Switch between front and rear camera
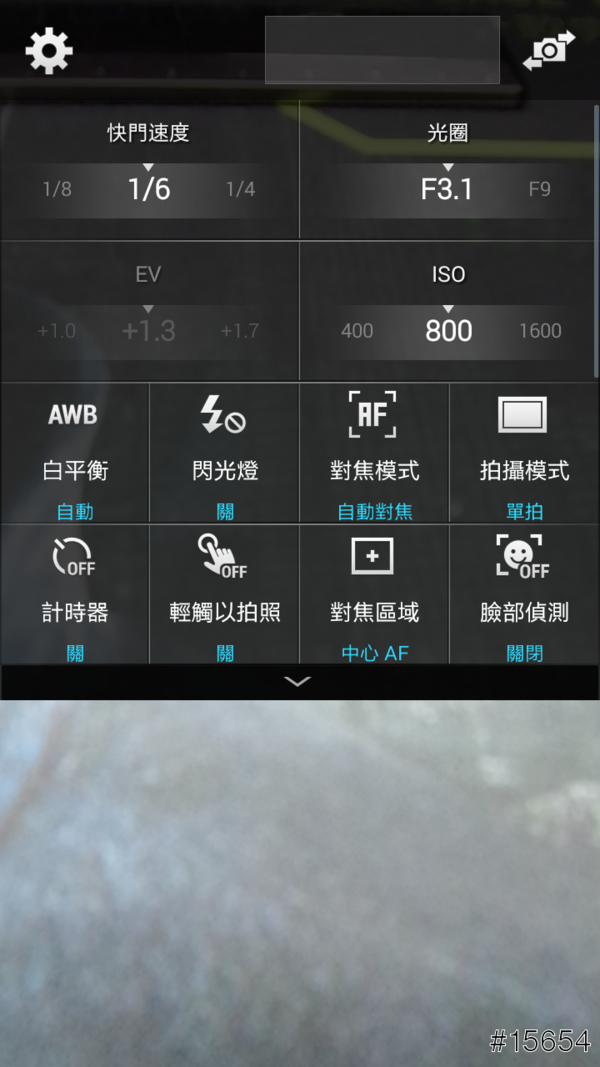Viewport: 600px width, 1067px height. [549, 51]
